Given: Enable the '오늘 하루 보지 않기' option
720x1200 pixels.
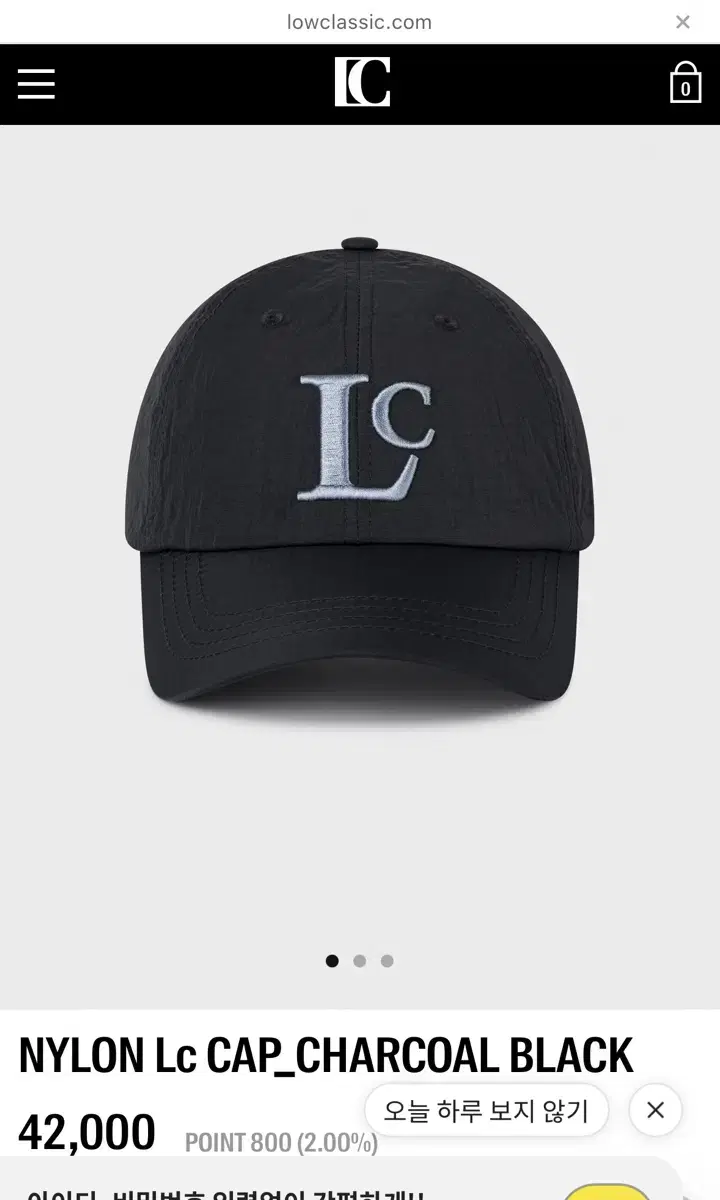Looking at the screenshot, I should 488,1110.
